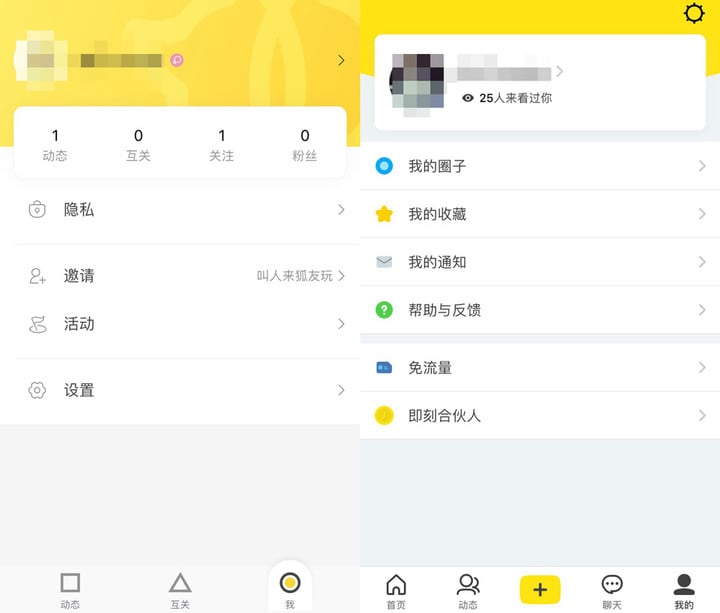
Task: Tap the yellow plus post button
Action: coord(540,590)
